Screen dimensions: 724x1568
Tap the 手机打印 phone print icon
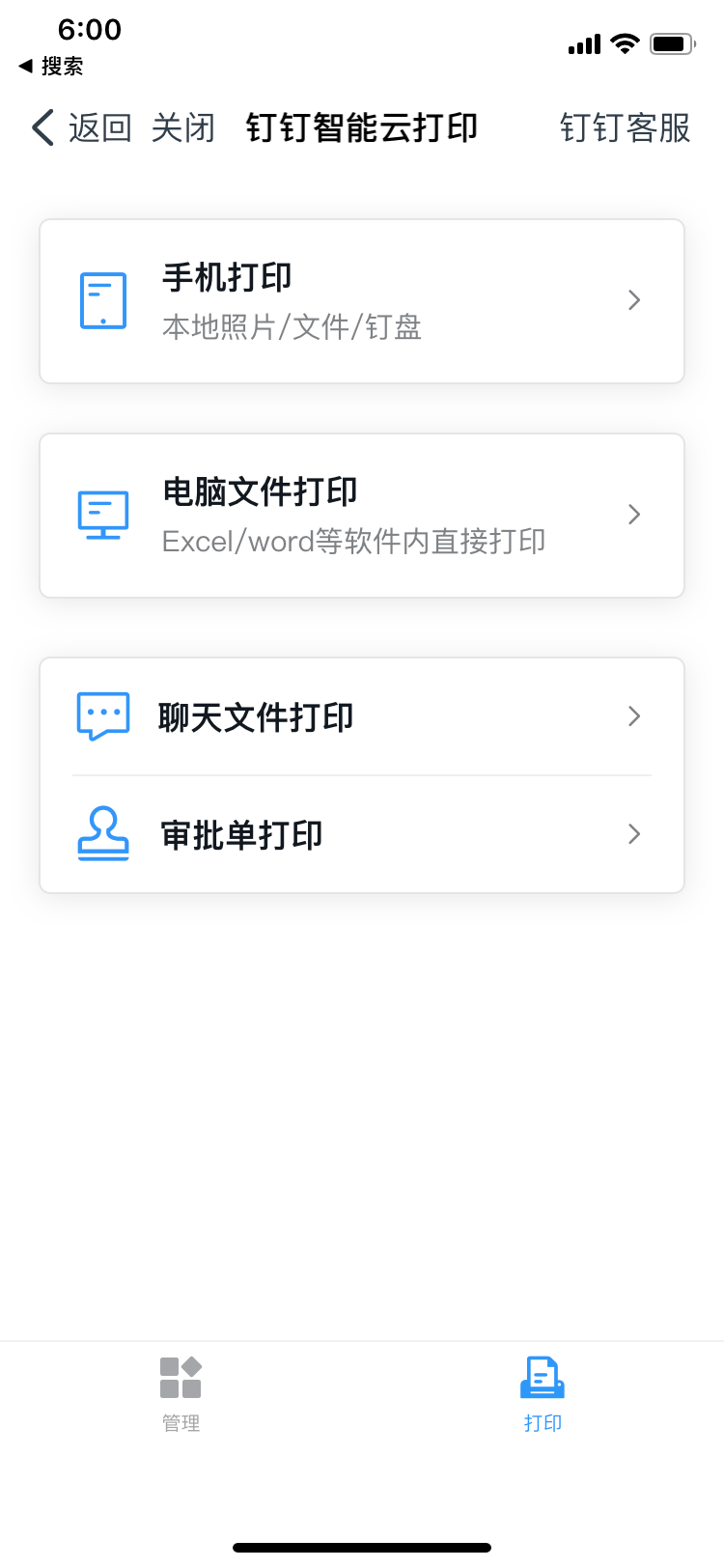point(103,299)
